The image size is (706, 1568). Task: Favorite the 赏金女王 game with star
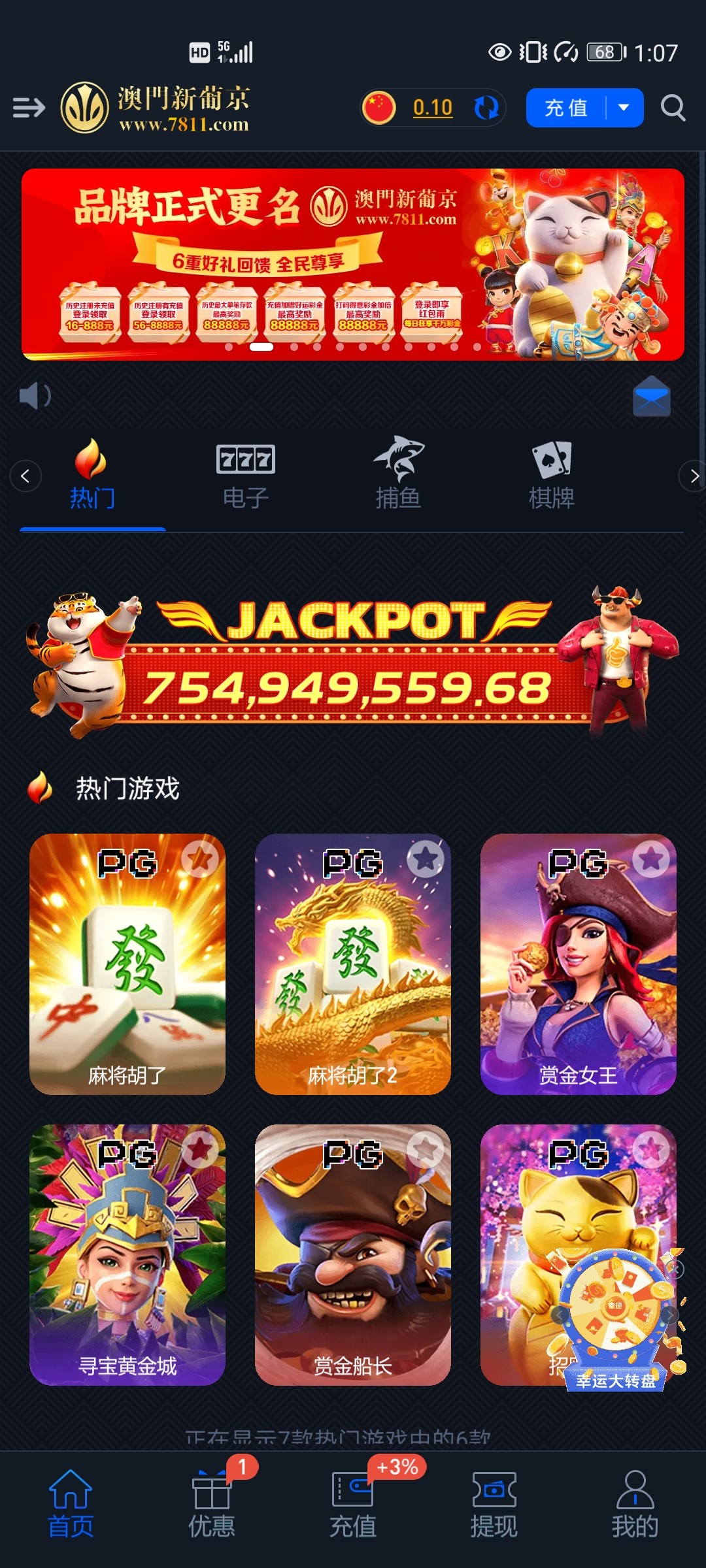point(651,858)
